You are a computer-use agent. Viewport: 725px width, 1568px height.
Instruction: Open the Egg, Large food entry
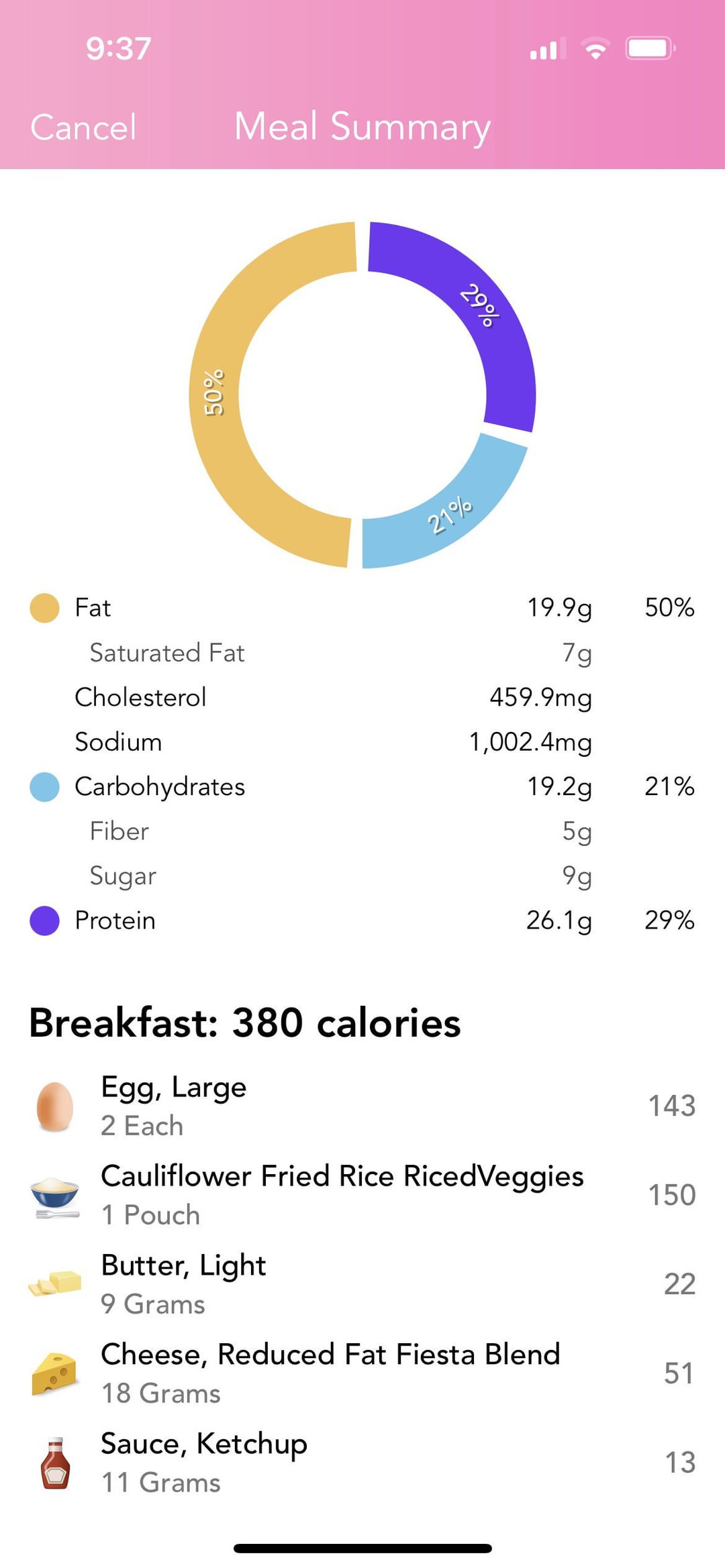[x=362, y=1106]
